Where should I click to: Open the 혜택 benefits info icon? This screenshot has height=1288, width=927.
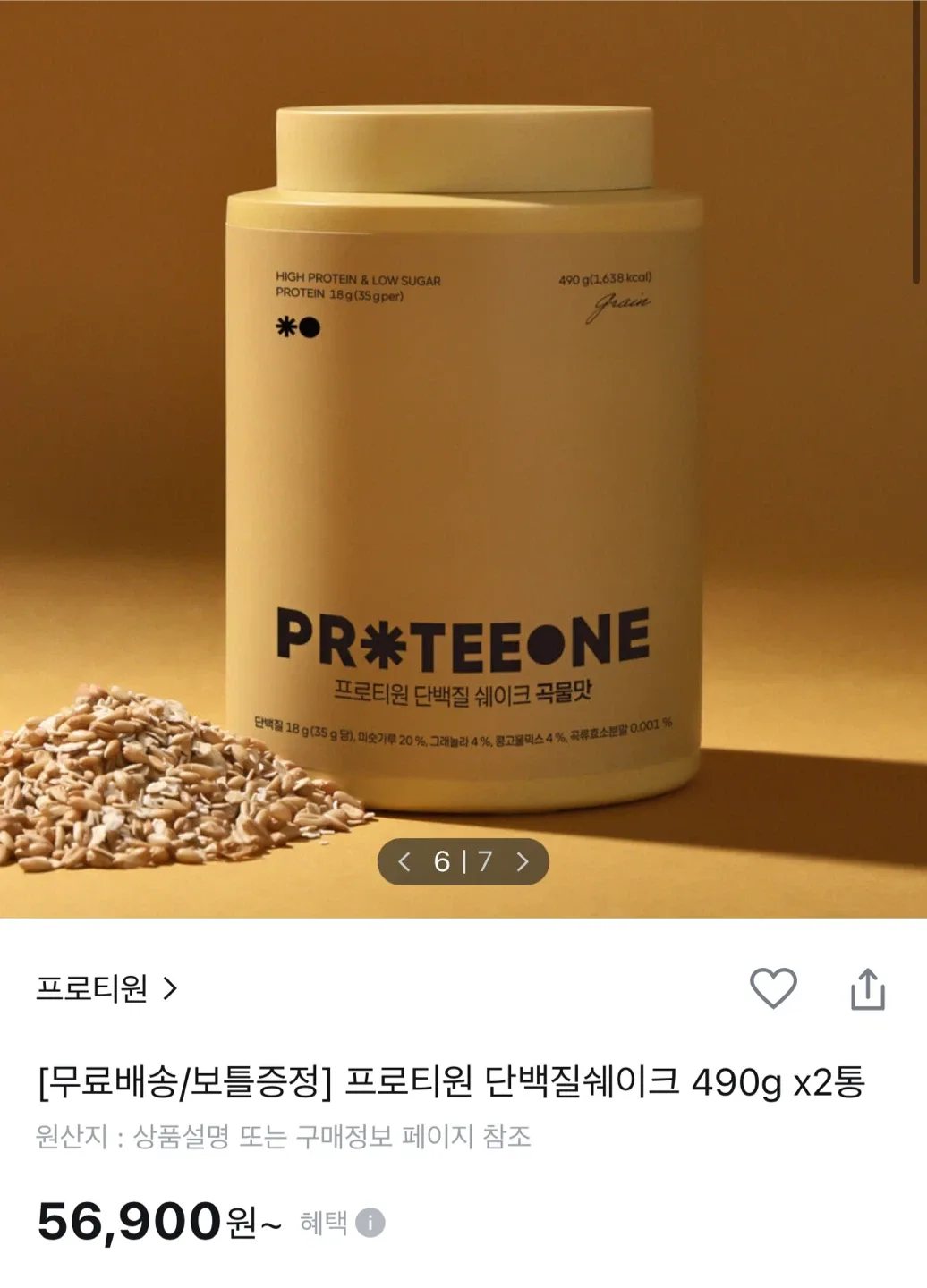pyautogui.click(x=370, y=1223)
